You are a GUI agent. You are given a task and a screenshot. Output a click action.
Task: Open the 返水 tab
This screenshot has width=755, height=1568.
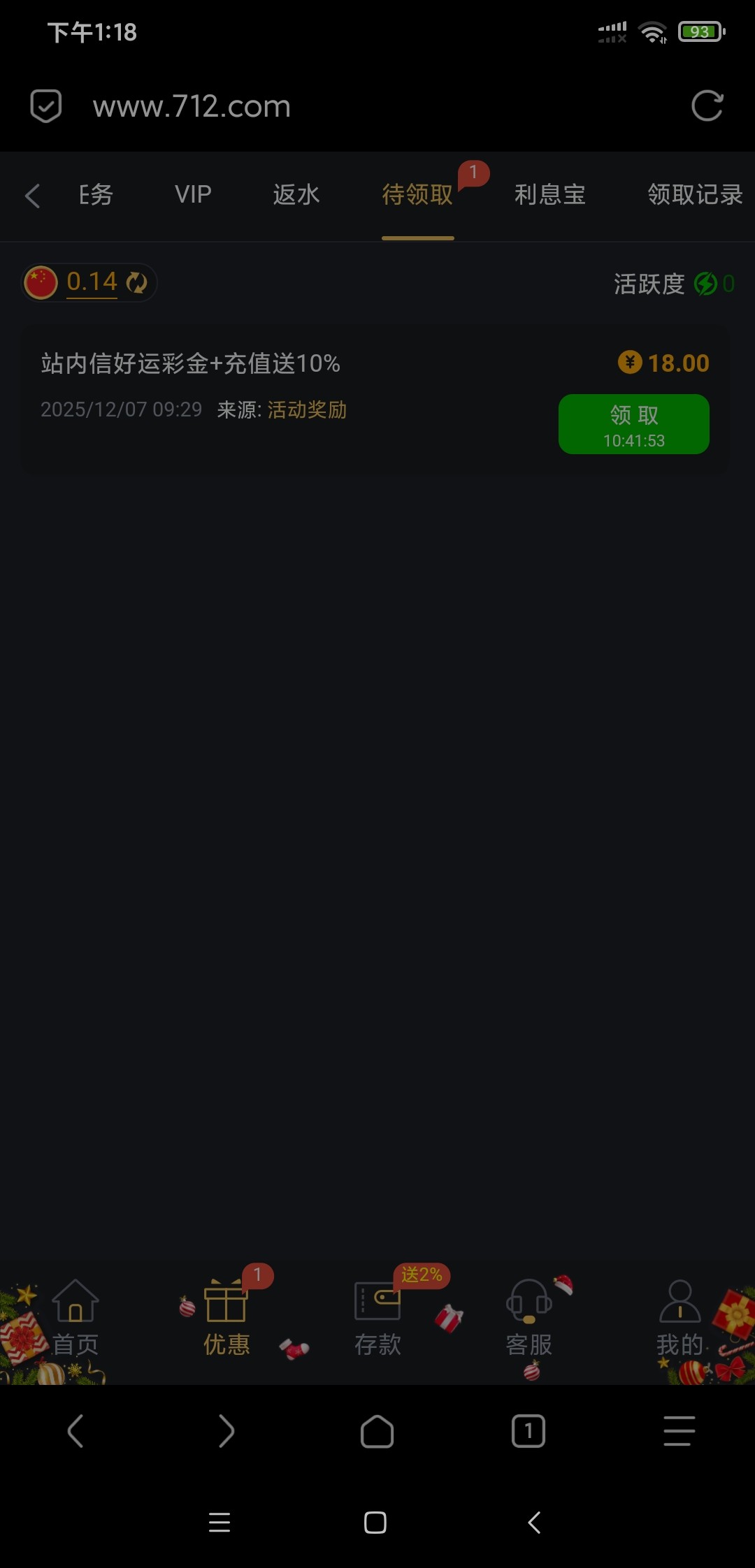pyautogui.click(x=296, y=194)
